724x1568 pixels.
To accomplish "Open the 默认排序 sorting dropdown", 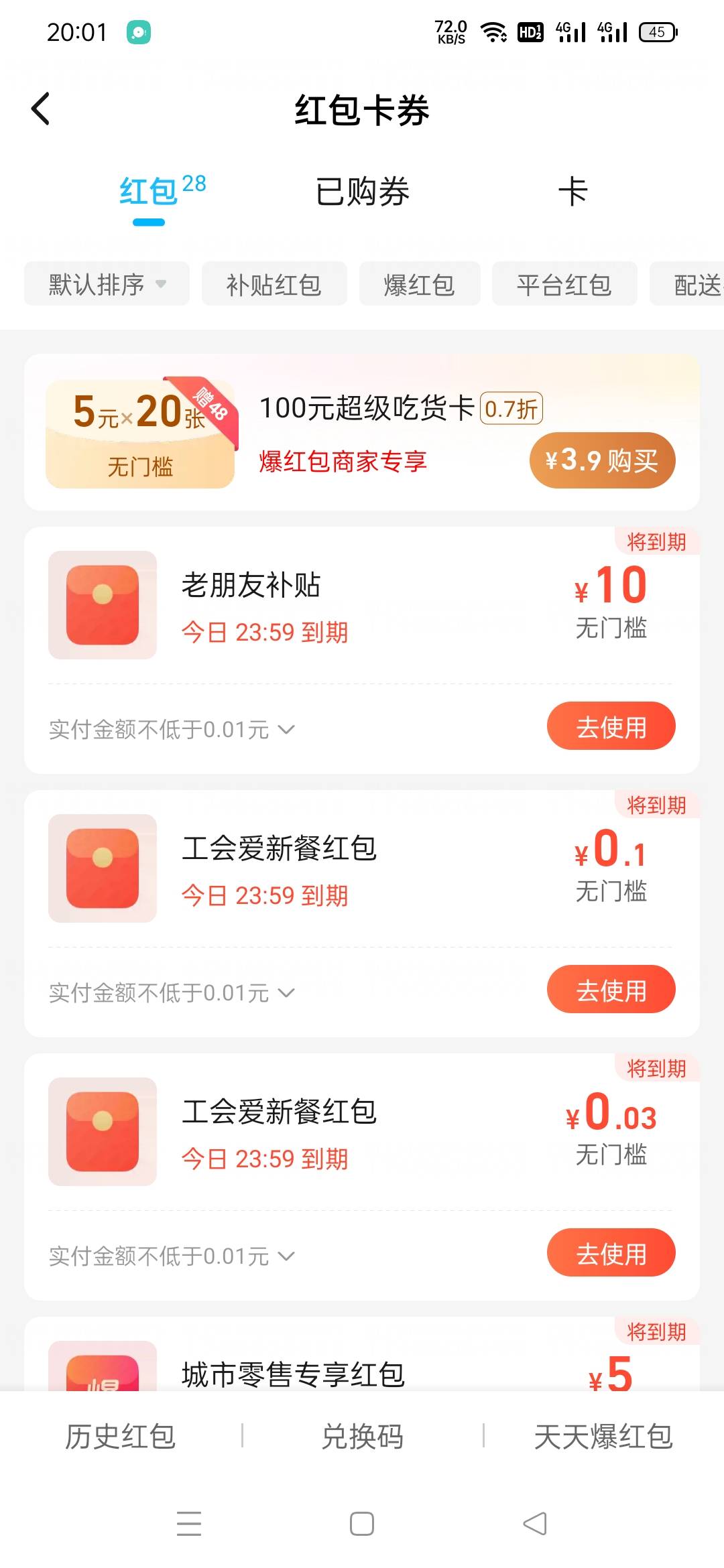I will click(x=107, y=284).
